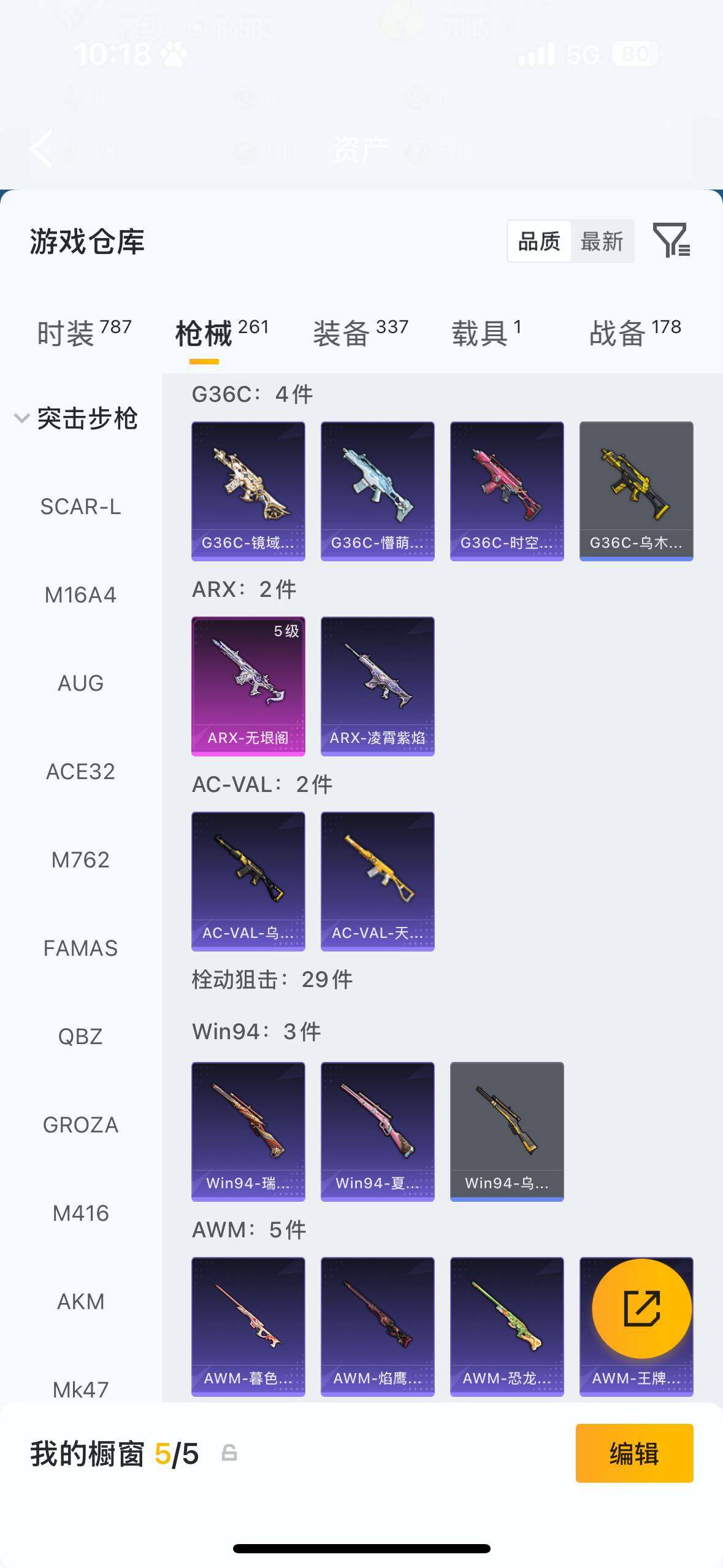The height and width of the screenshot is (1568, 723).
Task: Sort inventory by 品质
Action: pos(539,242)
